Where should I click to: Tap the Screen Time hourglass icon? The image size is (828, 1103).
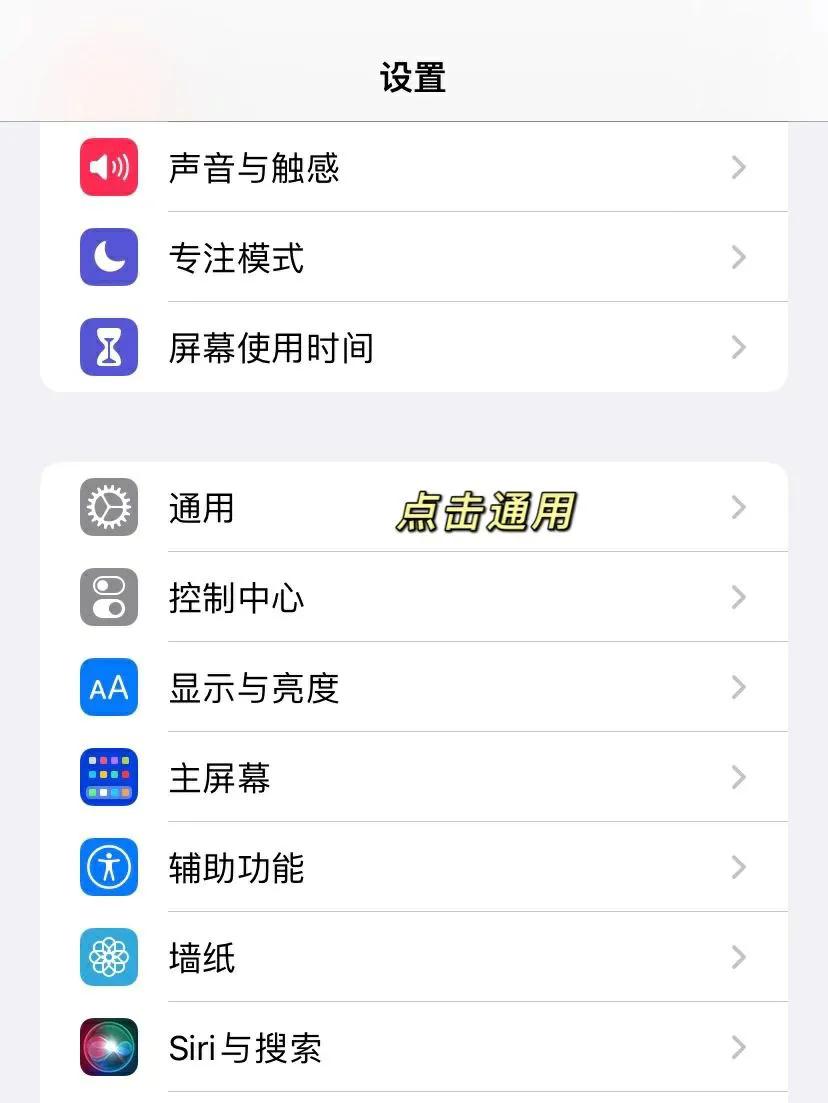tap(108, 347)
